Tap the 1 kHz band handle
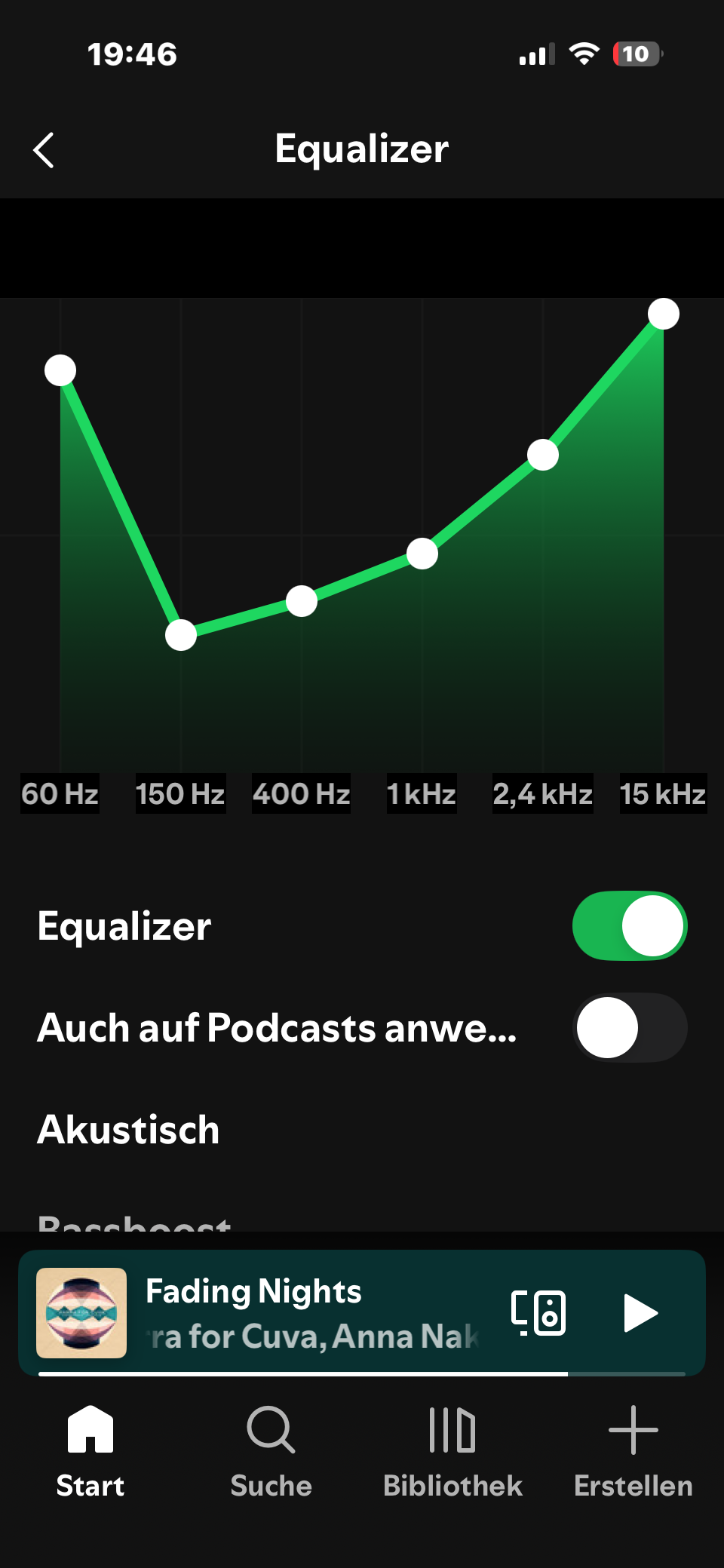 pyautogui.click(x=422, y=554)
